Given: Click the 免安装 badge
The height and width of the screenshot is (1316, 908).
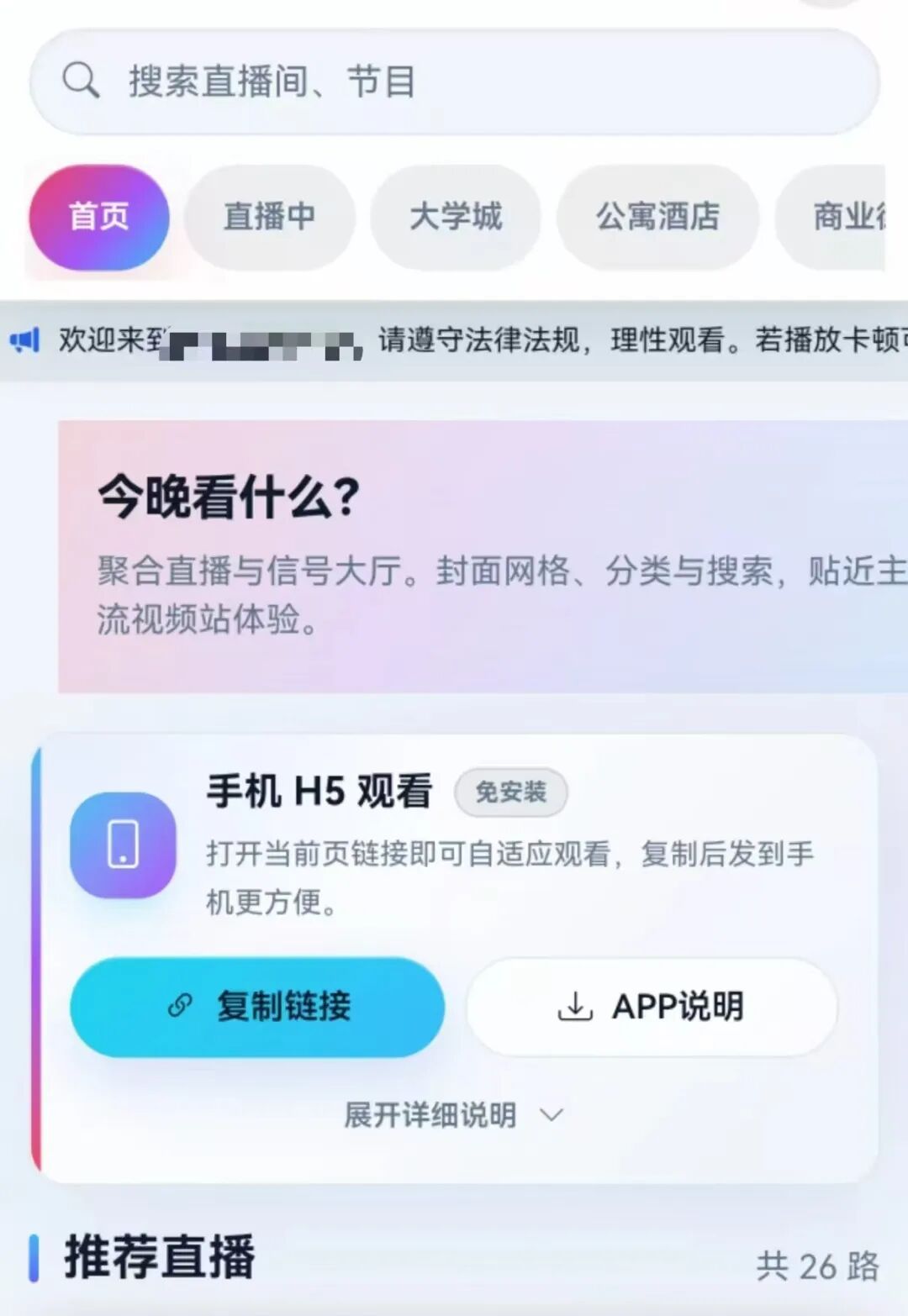Looking at the screenshot, I should pos(509,791).
